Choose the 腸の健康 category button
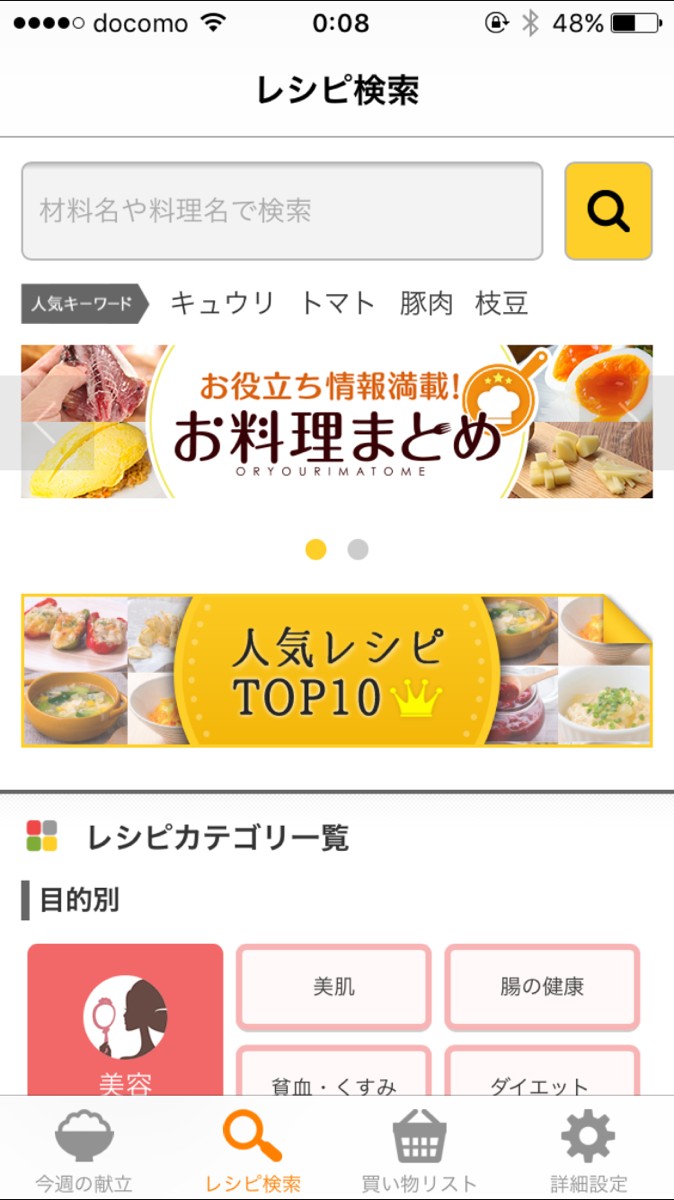This screenshot has height=1200, width=674. pos(541,987)
